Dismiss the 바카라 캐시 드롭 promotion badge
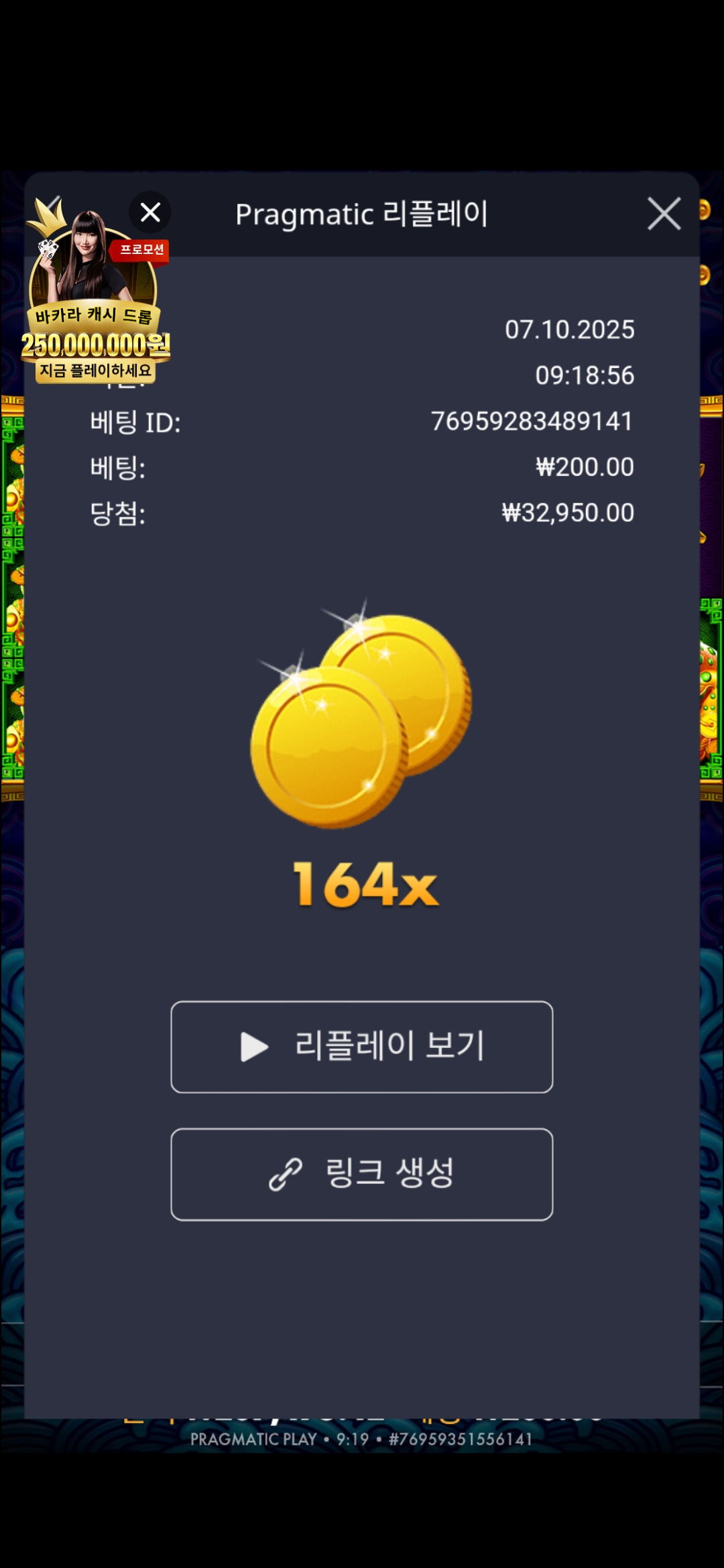This screenshot has height=1568, width=724. click(x=150, y=212)
